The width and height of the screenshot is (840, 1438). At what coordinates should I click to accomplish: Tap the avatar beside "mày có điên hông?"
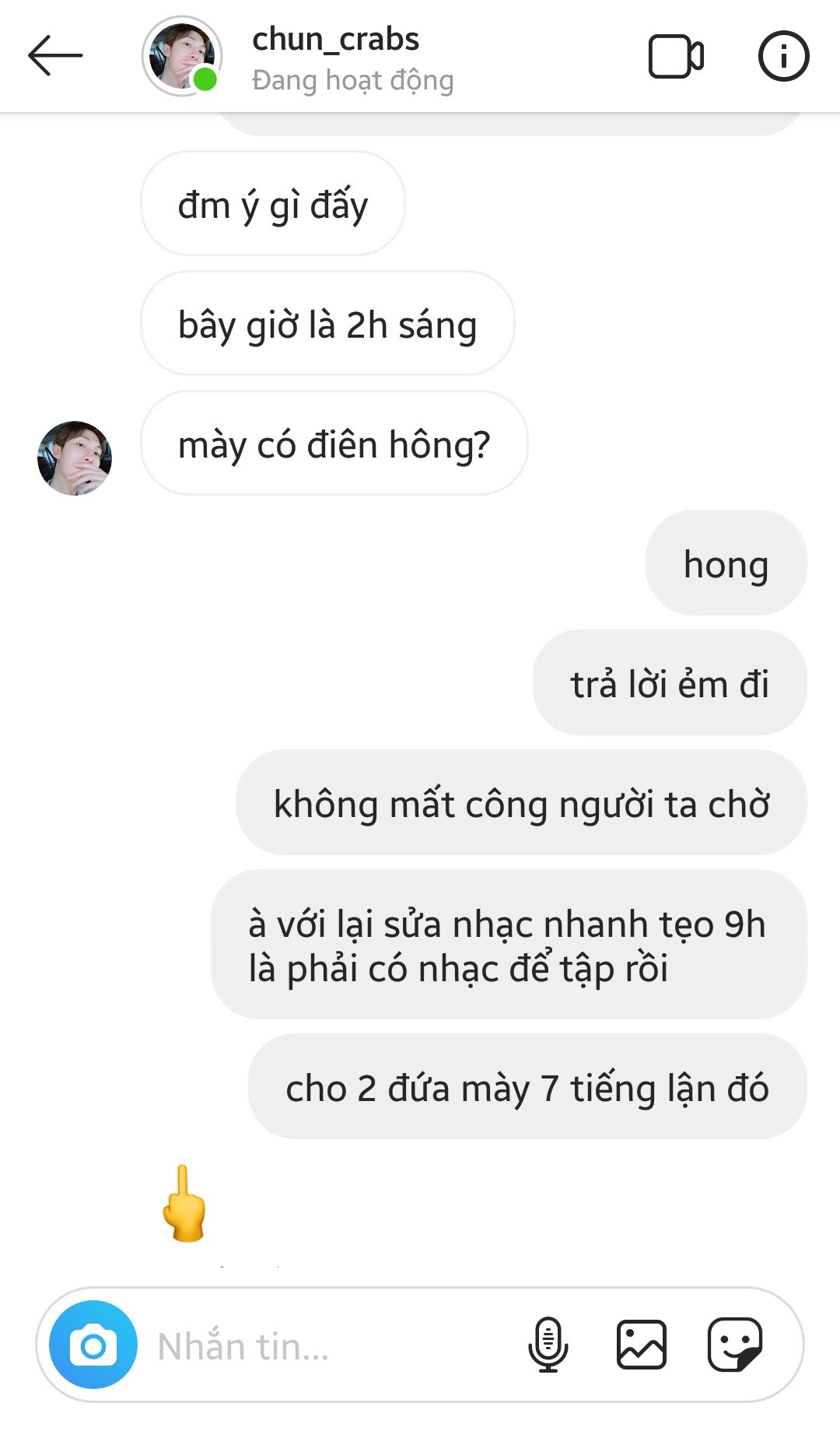[75, 458]
